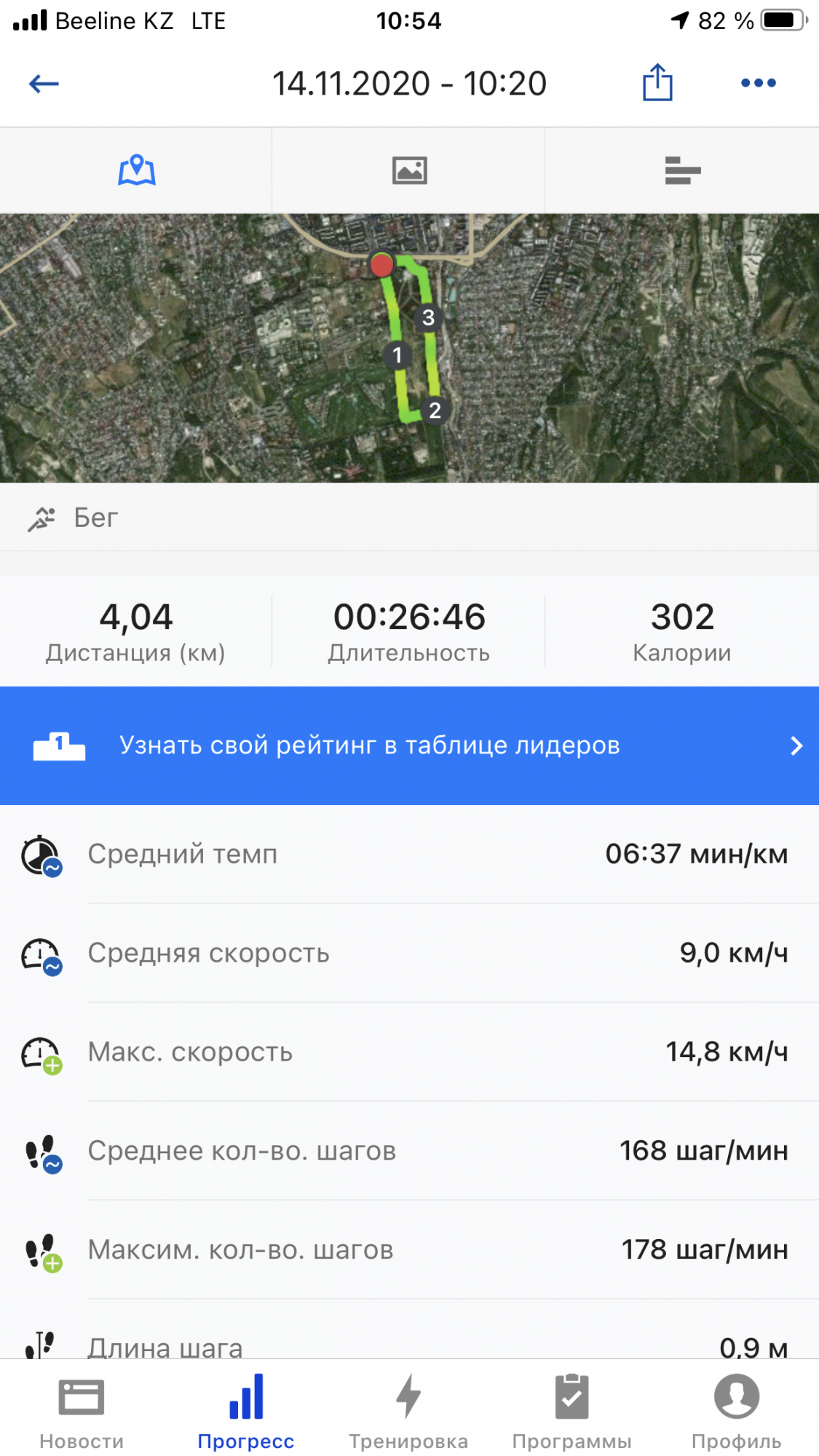This screenshot has height=1456, width=819.
Task: Switch to the splits chart tab
Action: [682, 171]
